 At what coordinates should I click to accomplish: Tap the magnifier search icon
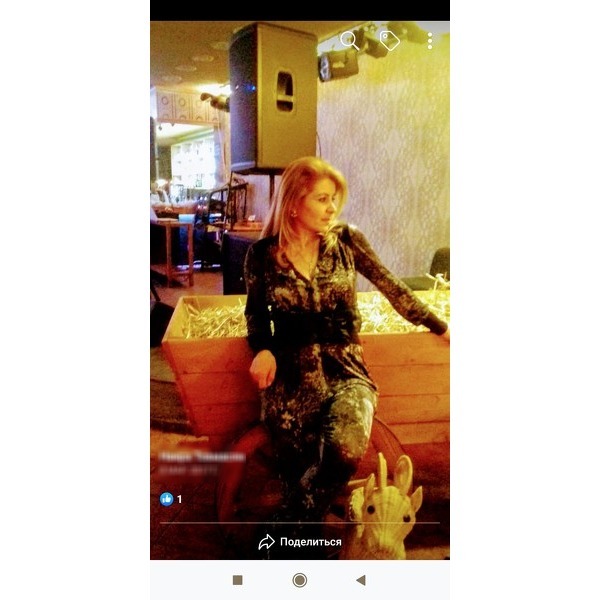pos(349,40)
